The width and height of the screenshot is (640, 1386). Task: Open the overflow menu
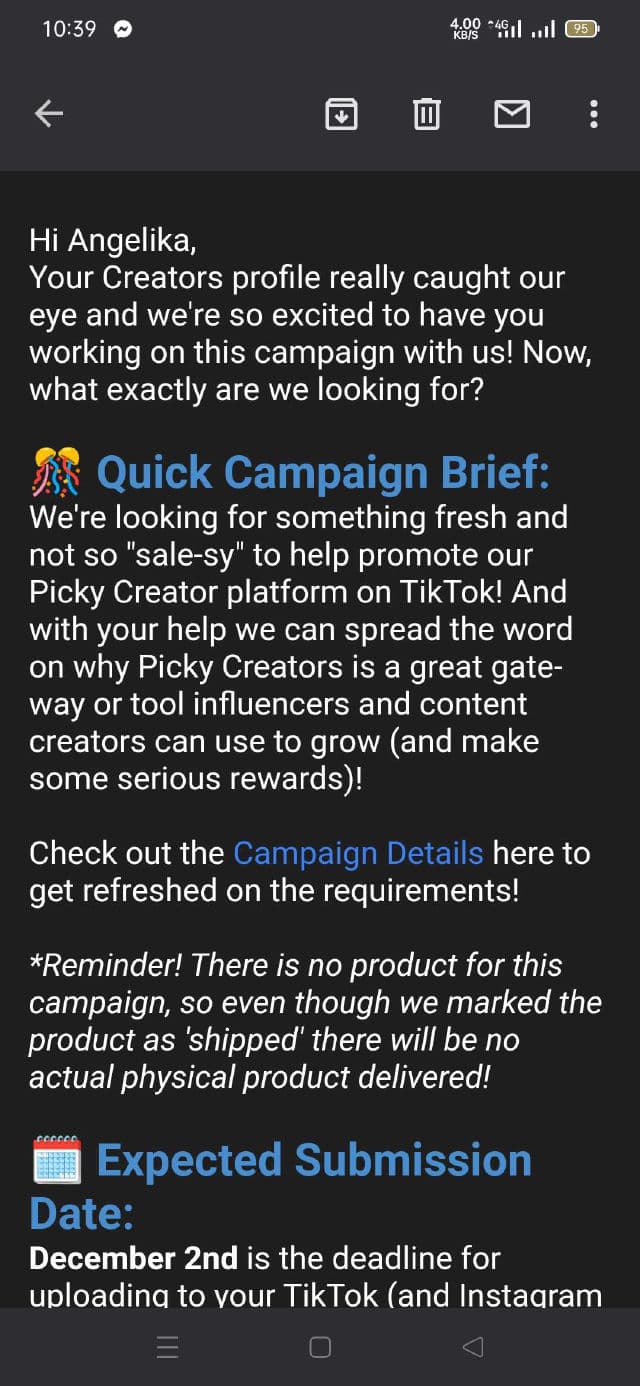pos(594,114)
